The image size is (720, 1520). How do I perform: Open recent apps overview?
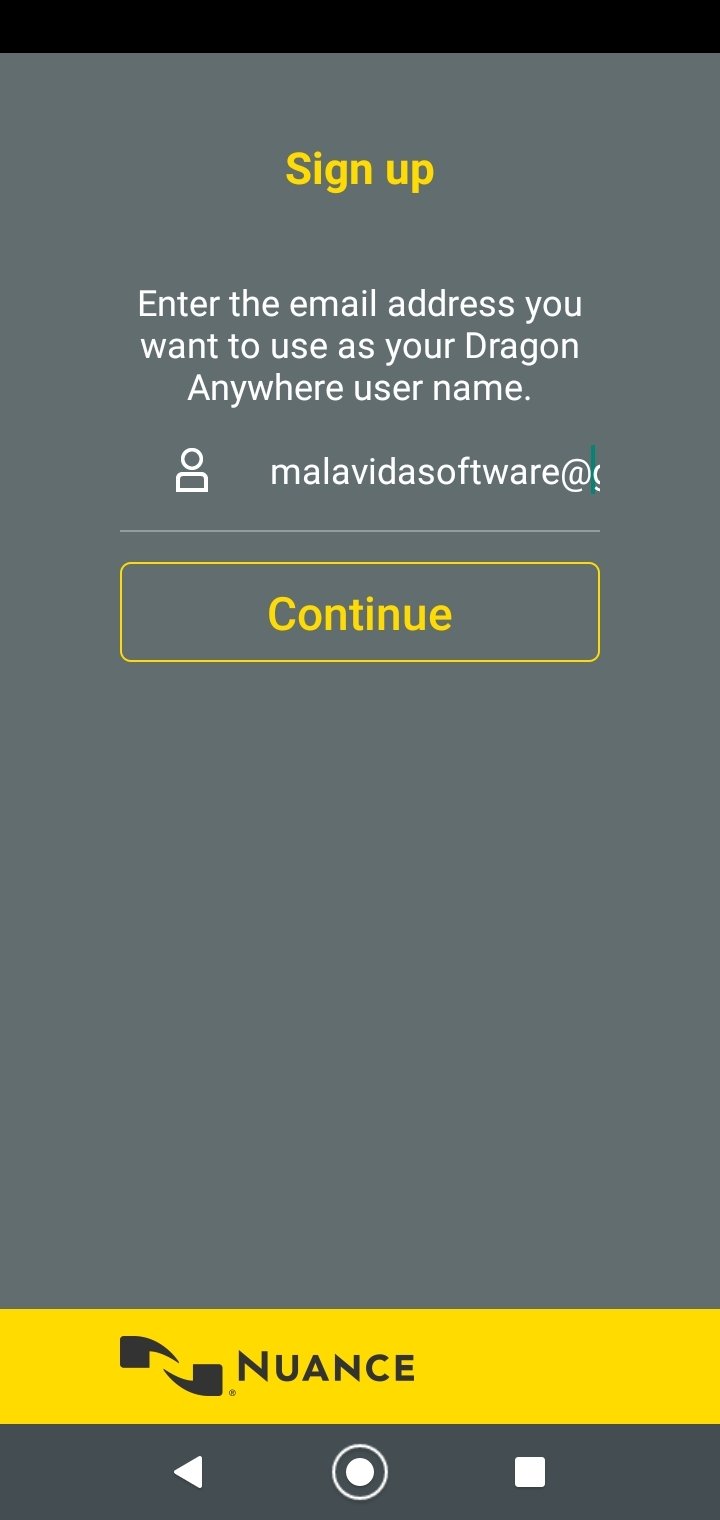[x=530, y=1472]
